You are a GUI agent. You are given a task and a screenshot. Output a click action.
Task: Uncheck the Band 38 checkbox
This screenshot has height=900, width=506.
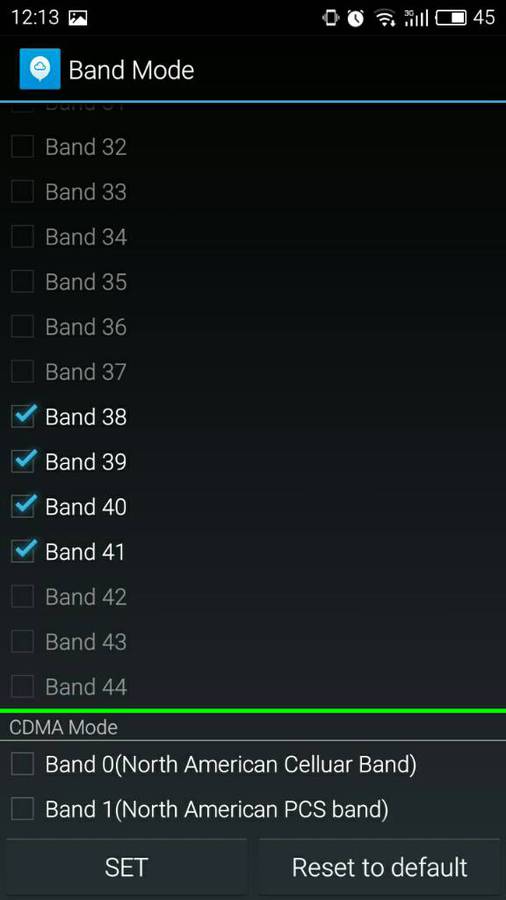click(x=23, y=417)
